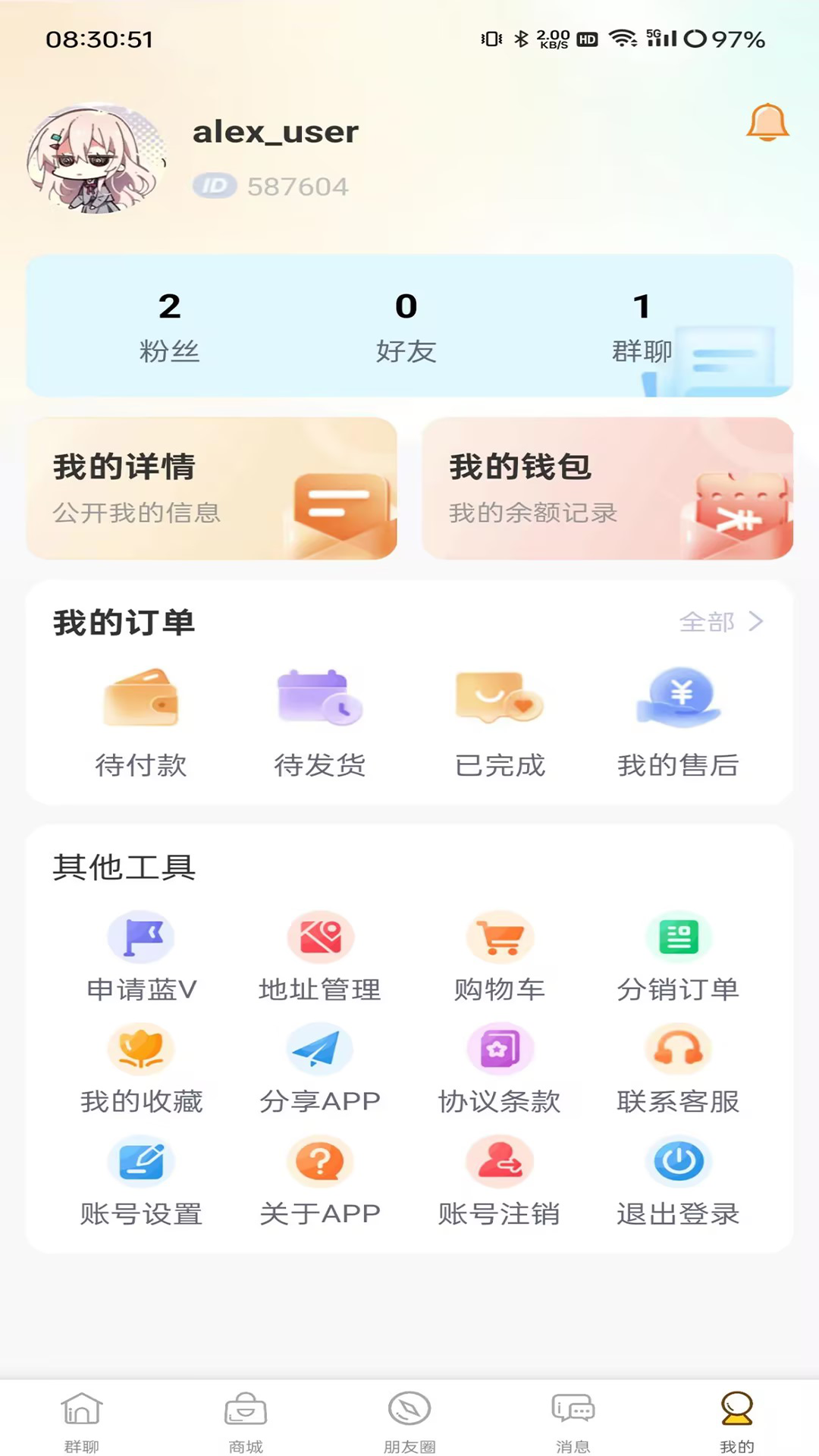Tap 退出登录 to log out

coord(679,1183)
